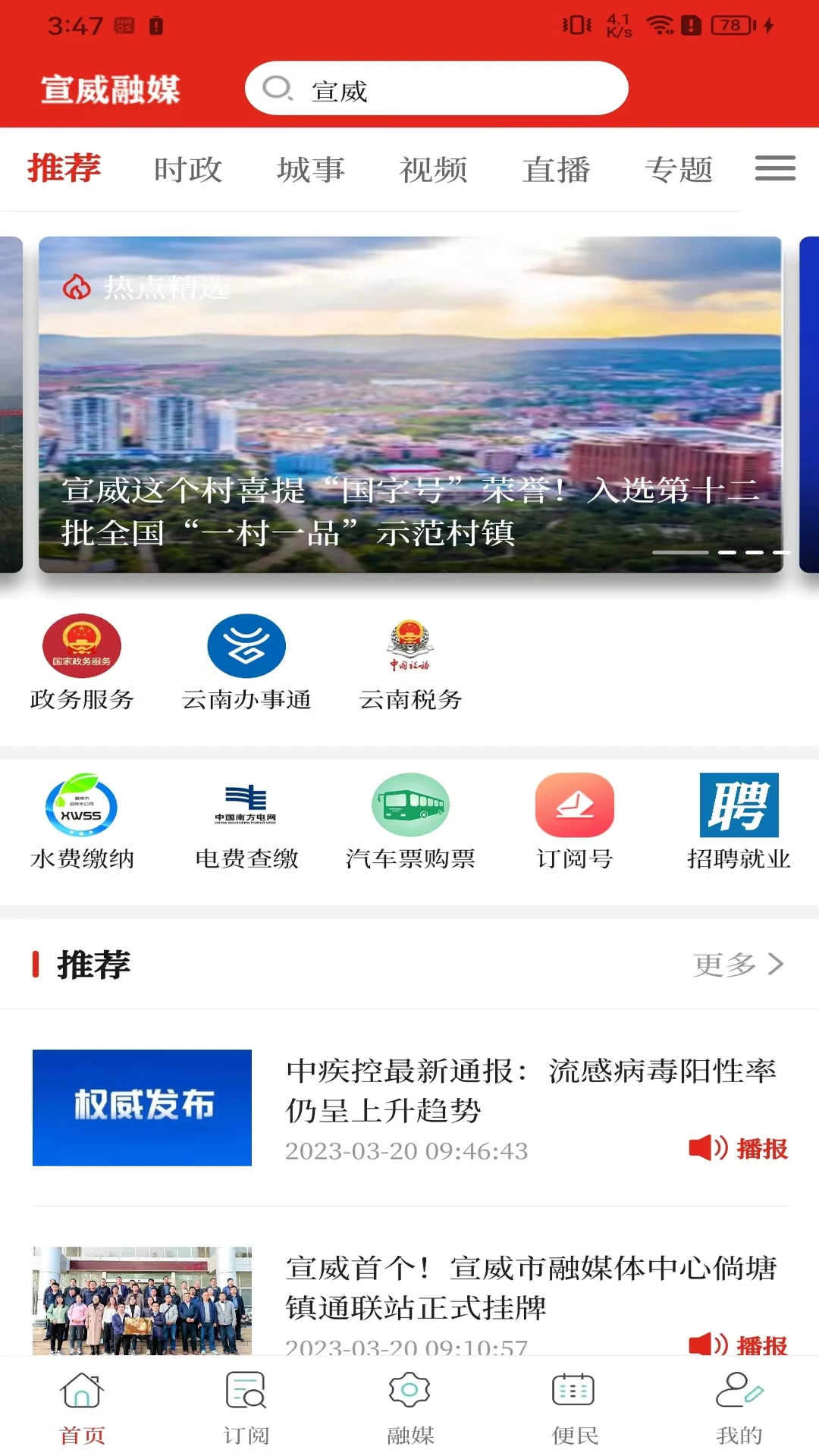Viewport: 819px width, 1456px height.
Task: Open the channel menu hamburger icon
Action: click(x=775, y=168)
